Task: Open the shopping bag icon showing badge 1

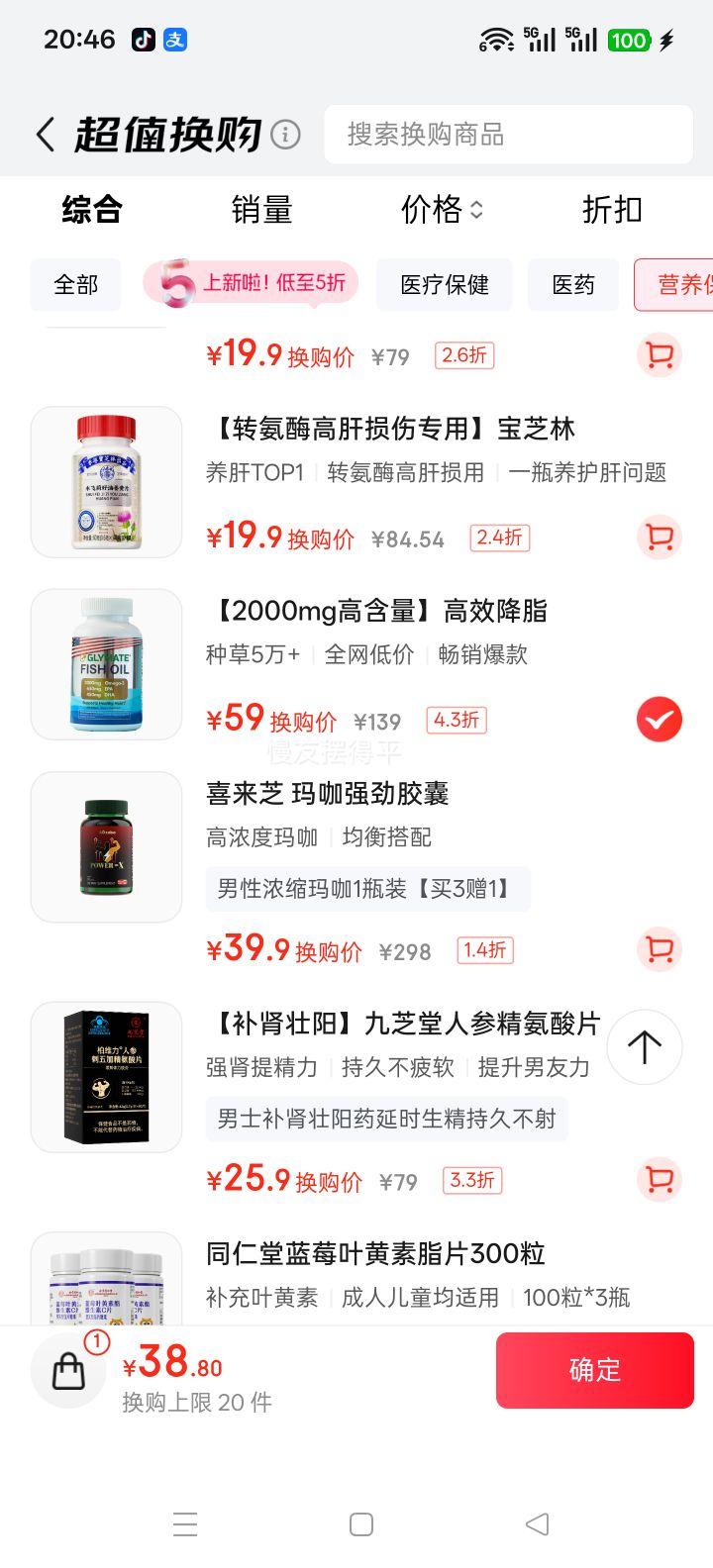Action: 67,1370
